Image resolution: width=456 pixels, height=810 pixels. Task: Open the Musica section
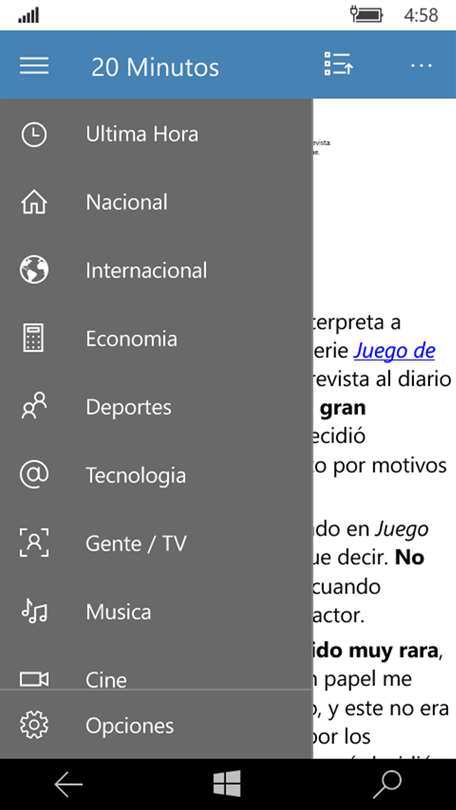(156, 612)
